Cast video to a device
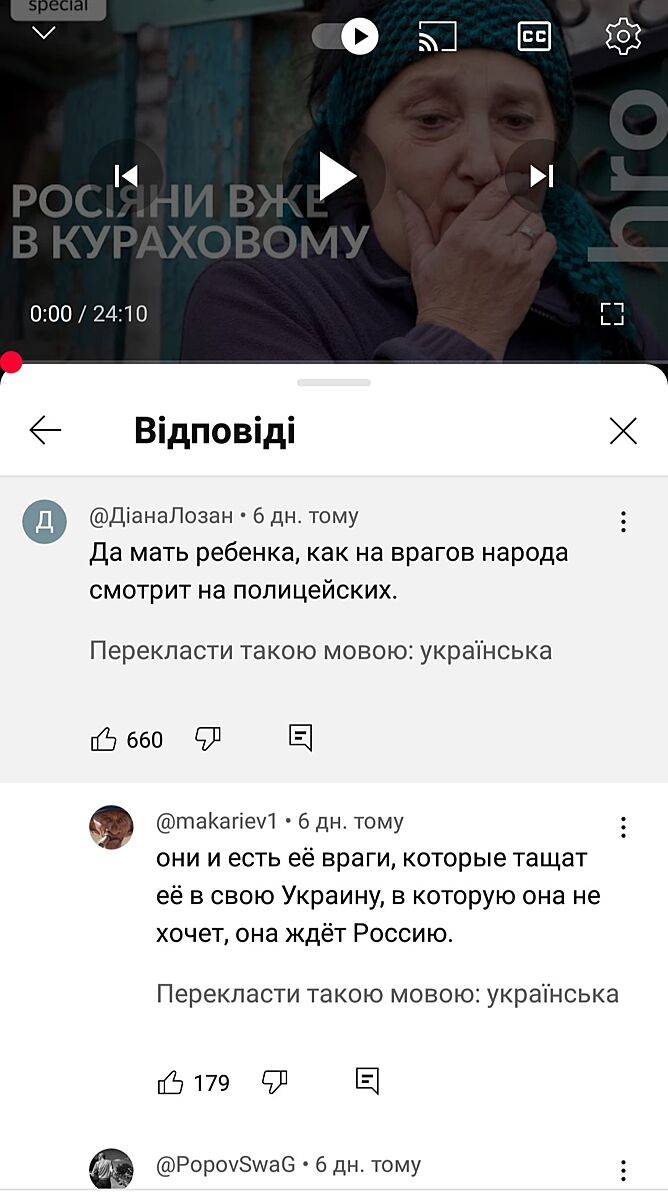668x1200 pixels. coord(437,37)
